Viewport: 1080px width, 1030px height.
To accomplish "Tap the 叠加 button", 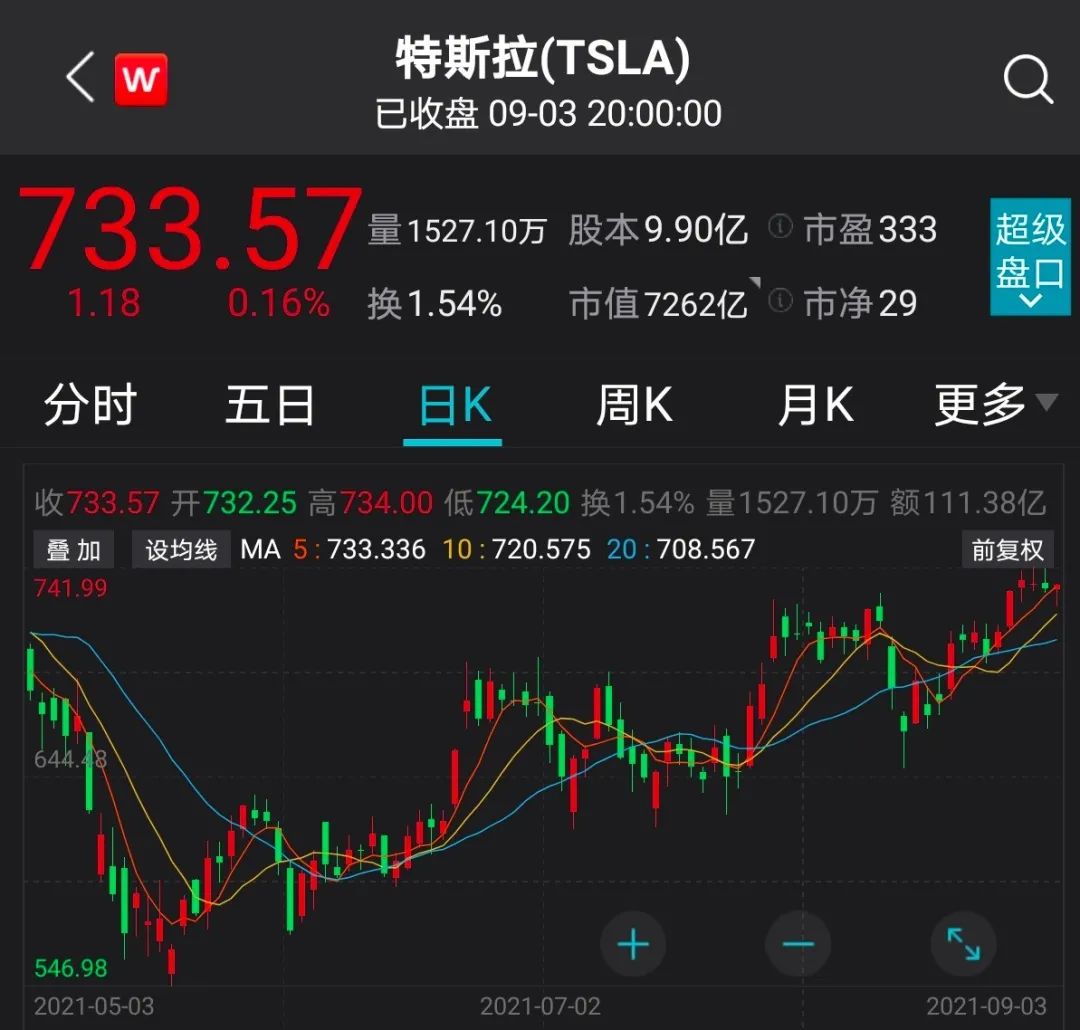I will click(73, 550).
